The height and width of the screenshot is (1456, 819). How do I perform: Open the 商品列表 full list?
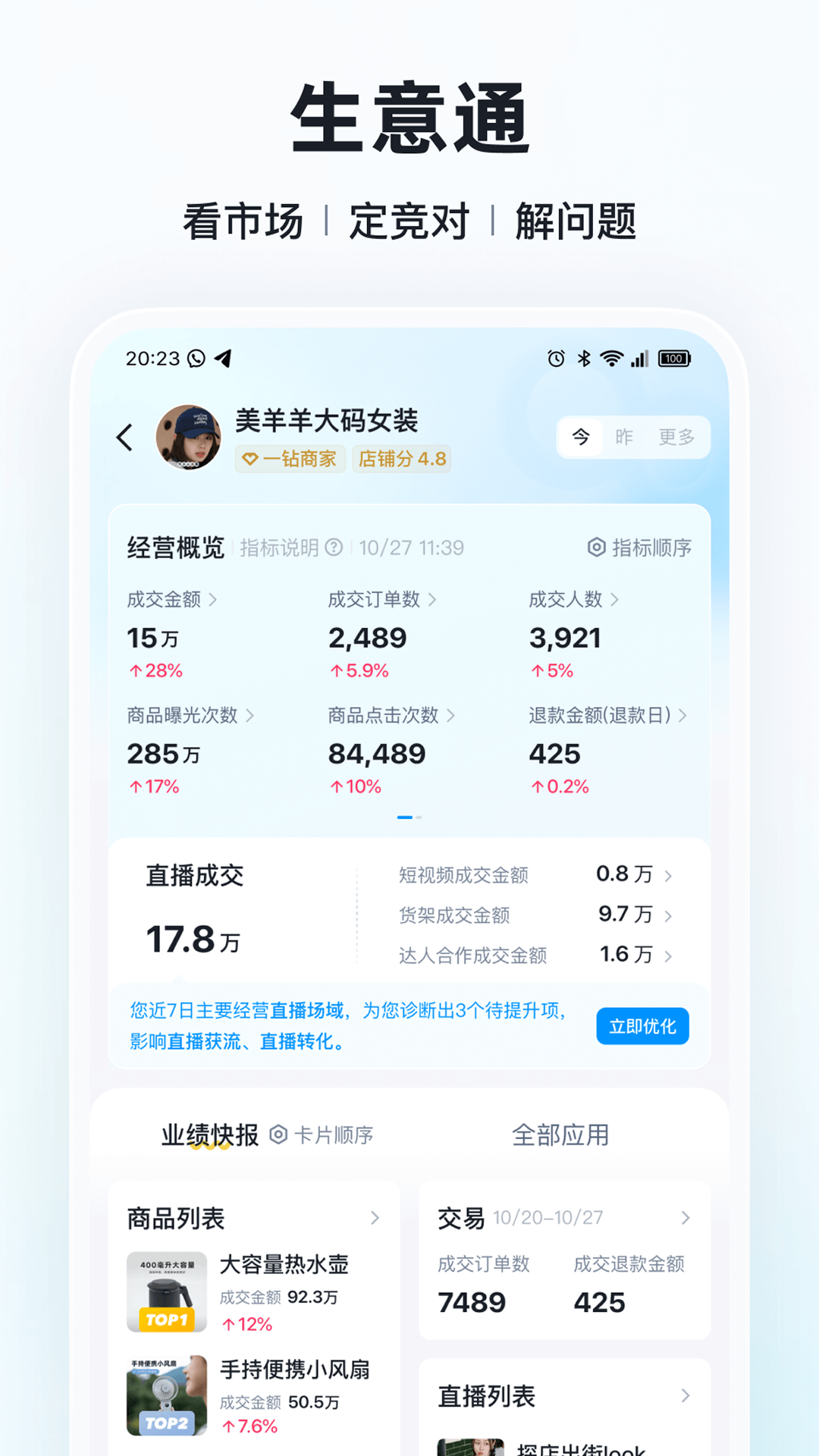(x=376, y=1218)
